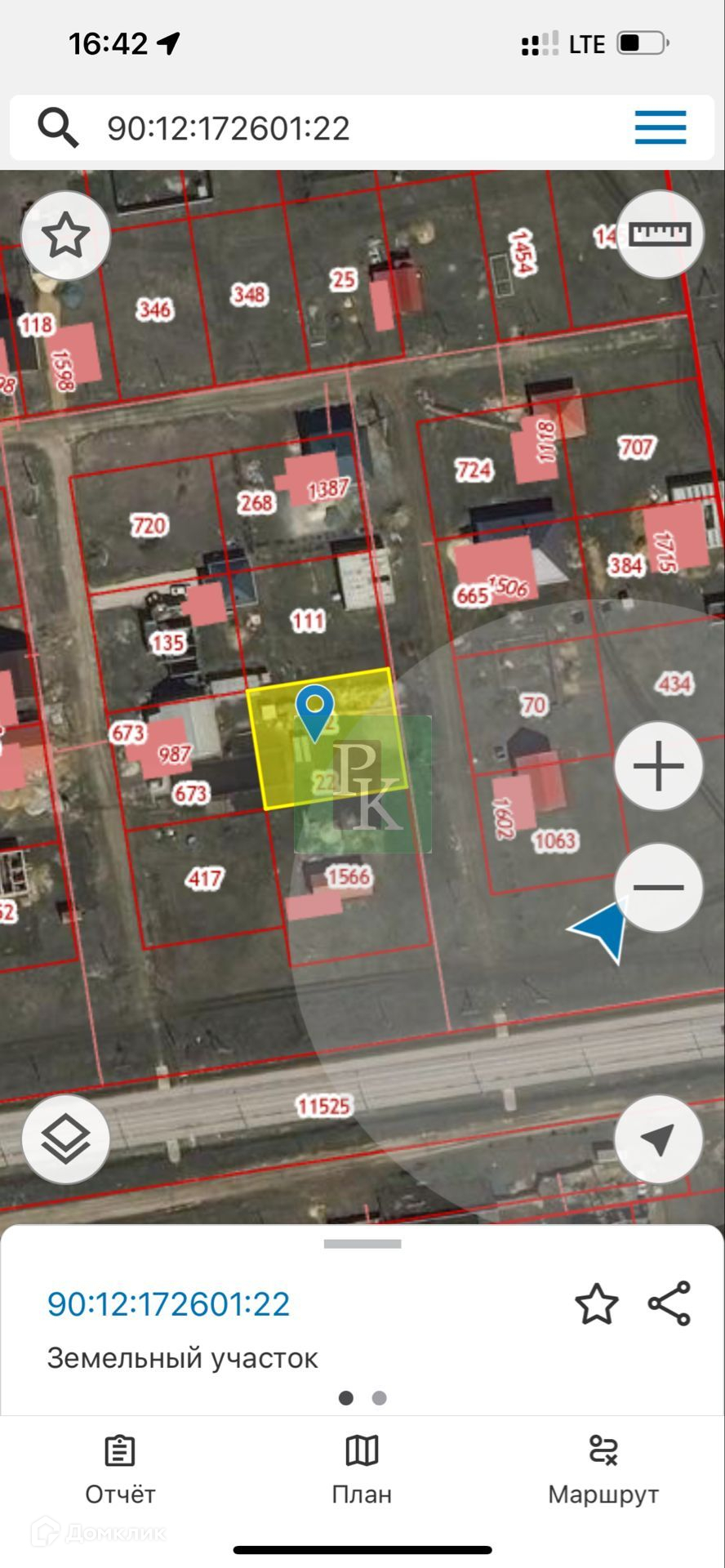The width and height of the screenshot is (725, 1568).
Task: Open the hamburger menu
Action: click(x=660, y=127)
